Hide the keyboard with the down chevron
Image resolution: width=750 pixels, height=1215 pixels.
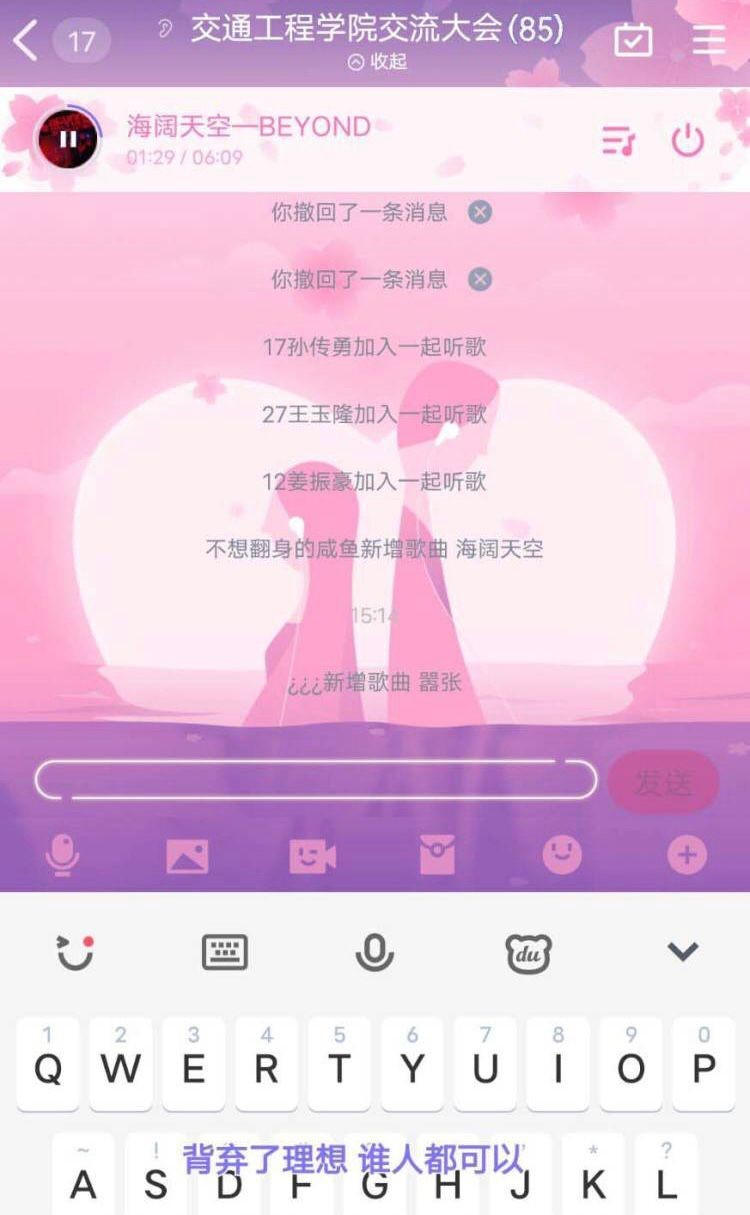tap(683, 952)
